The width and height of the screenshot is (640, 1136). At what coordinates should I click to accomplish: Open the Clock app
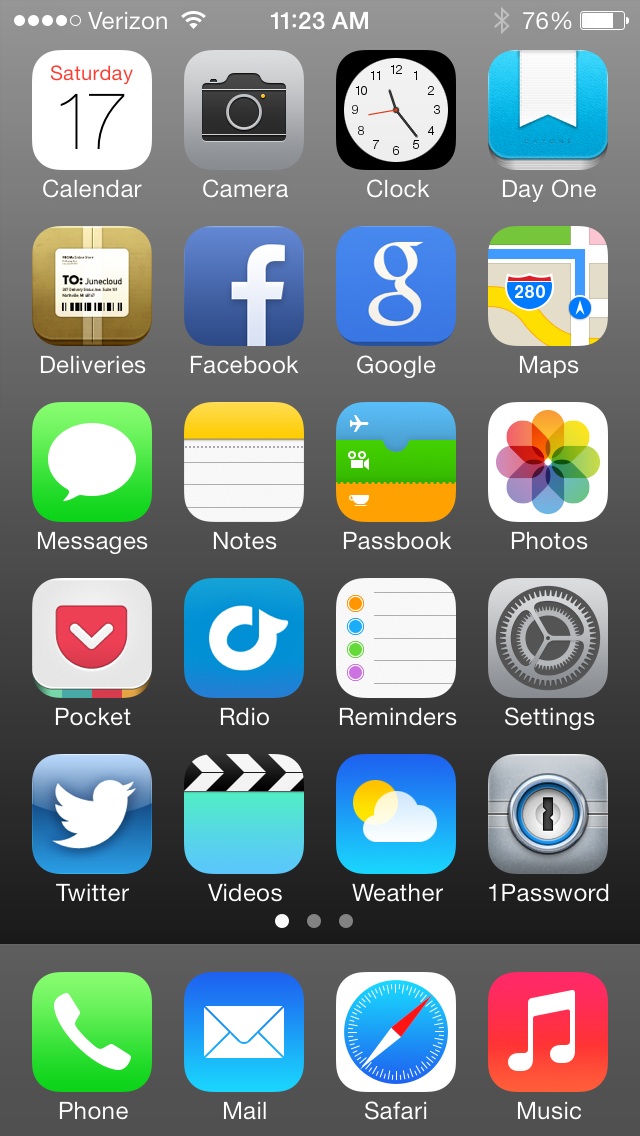396,110
